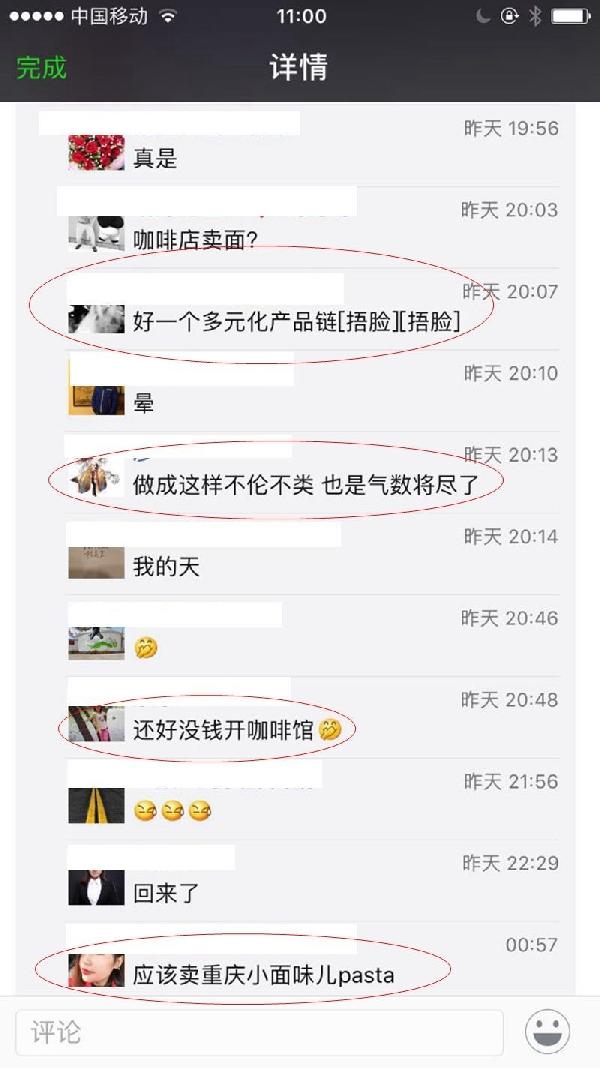
Task: Focus the 评论 comment input field
Action: (x=259, y=1032)
